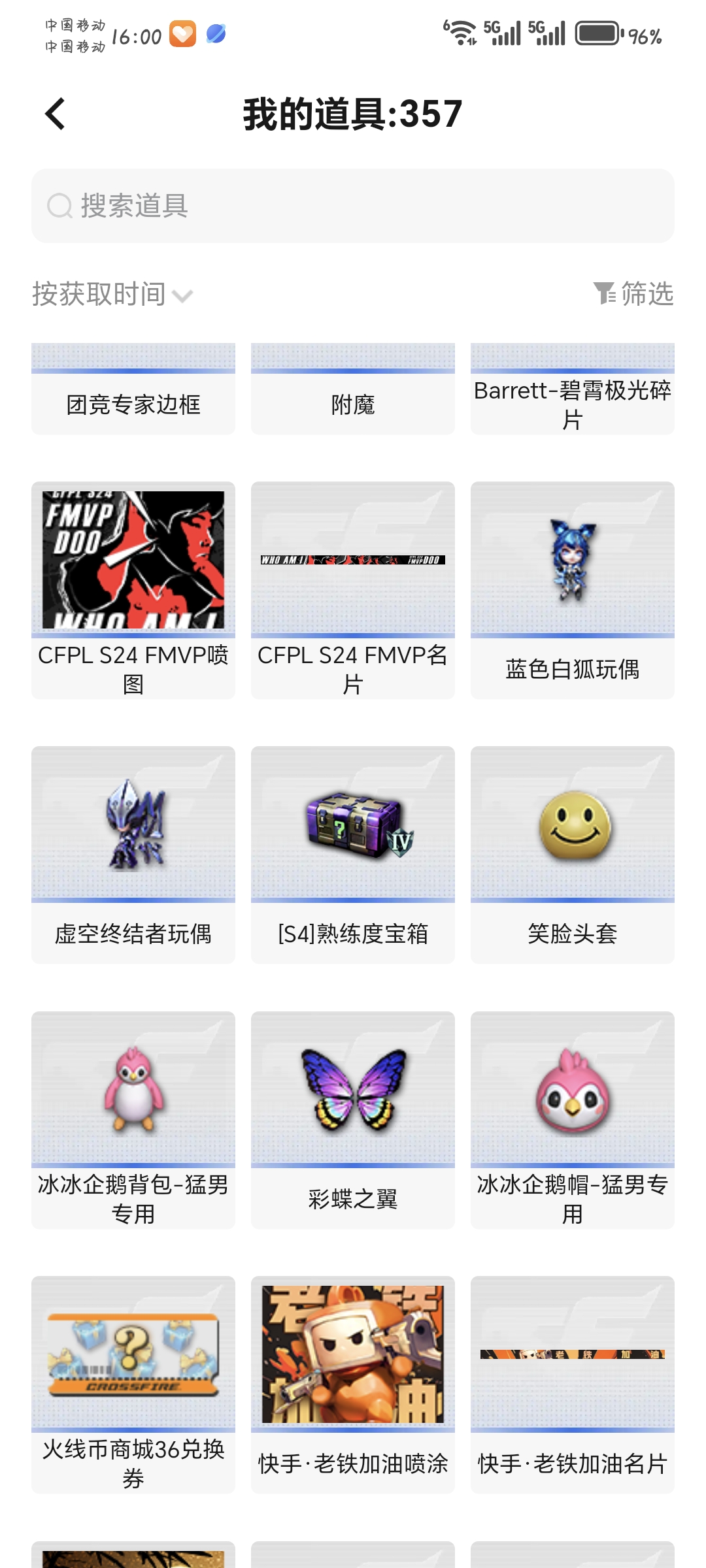The width and height of the screenshot is (706, 1568).
Task: Open 冰冰企鹅帽-猛男专用 item
Action: point(573,1120)
